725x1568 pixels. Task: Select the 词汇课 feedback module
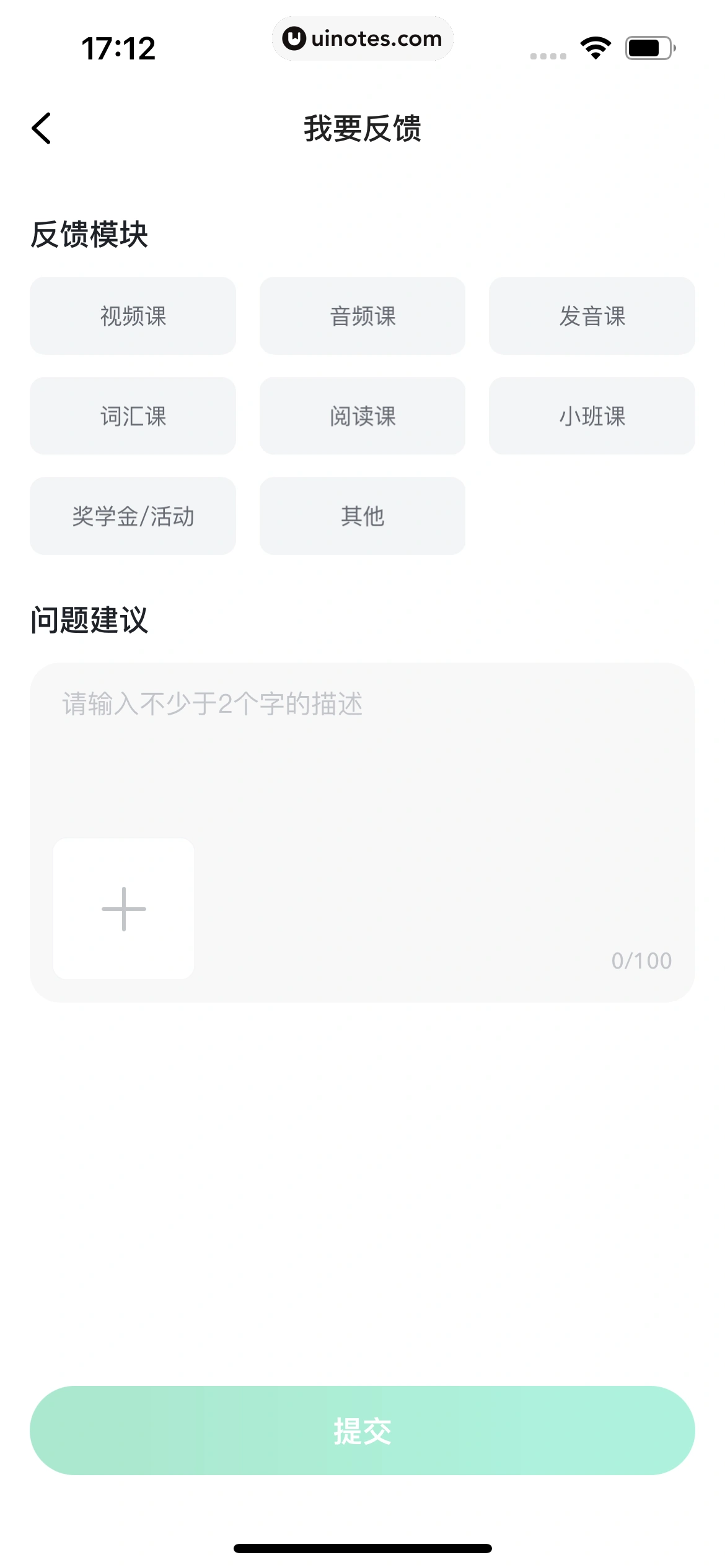click(133, 416)
